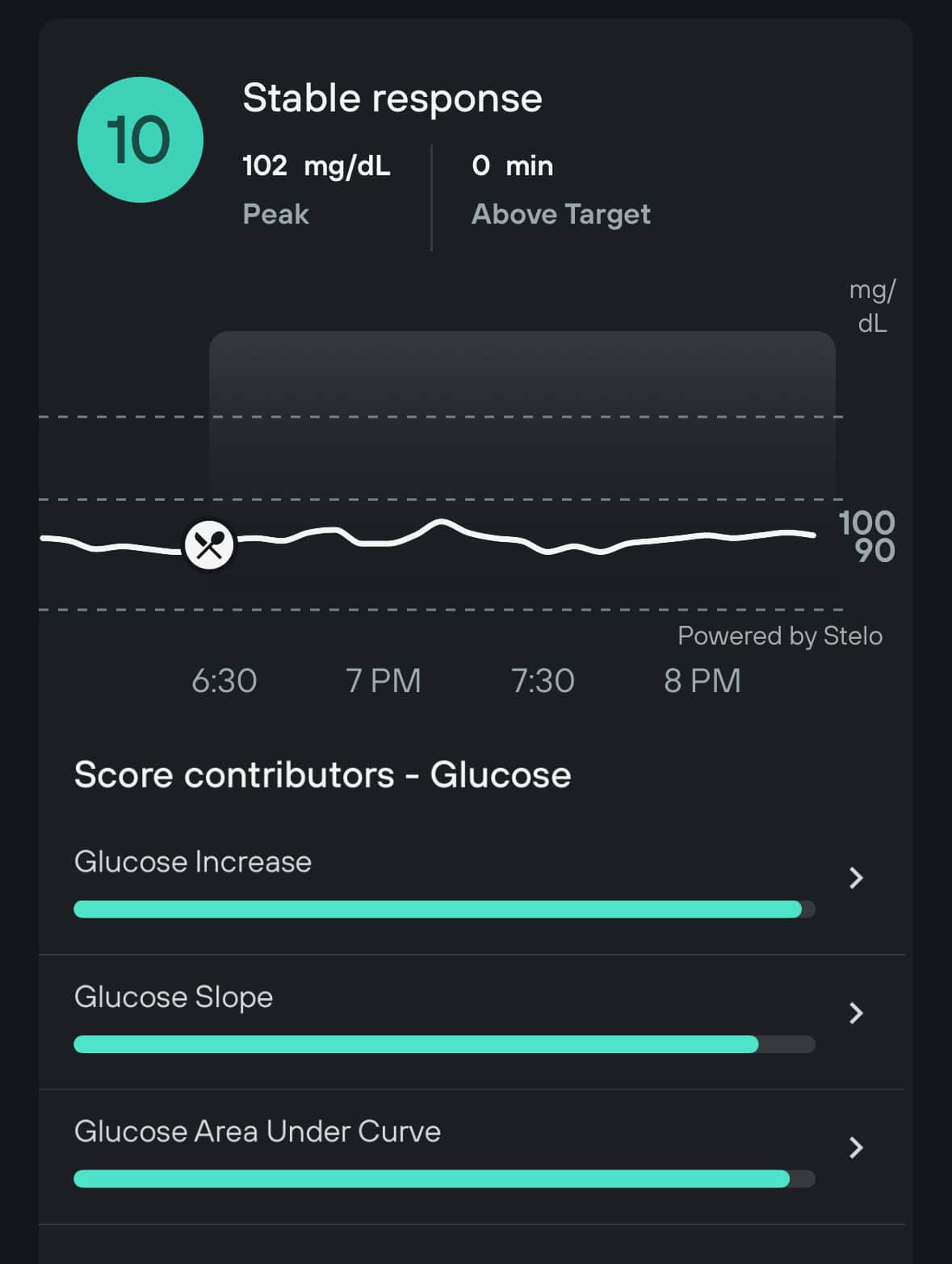
Task: Click the 100 value on the y-axis
Action: pyautogui.click(x=866, y=523)
